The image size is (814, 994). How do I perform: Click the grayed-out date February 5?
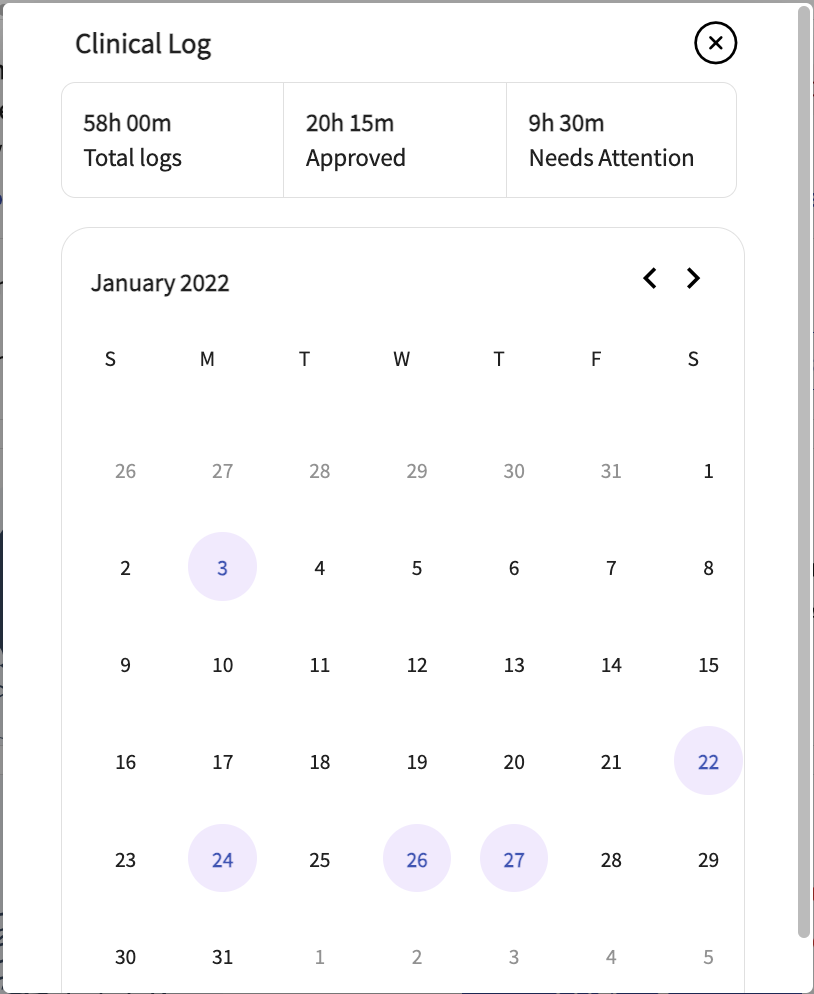click(x=708, y=956)
